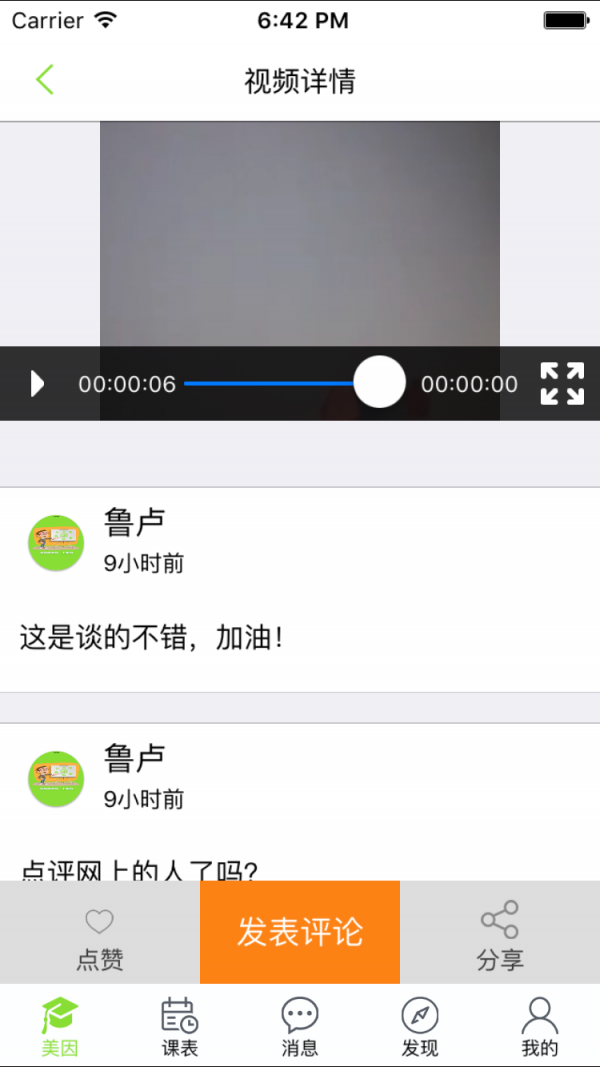Open the 我的 profile tab
The image size is (600, 1067).
coord(540,1027)
